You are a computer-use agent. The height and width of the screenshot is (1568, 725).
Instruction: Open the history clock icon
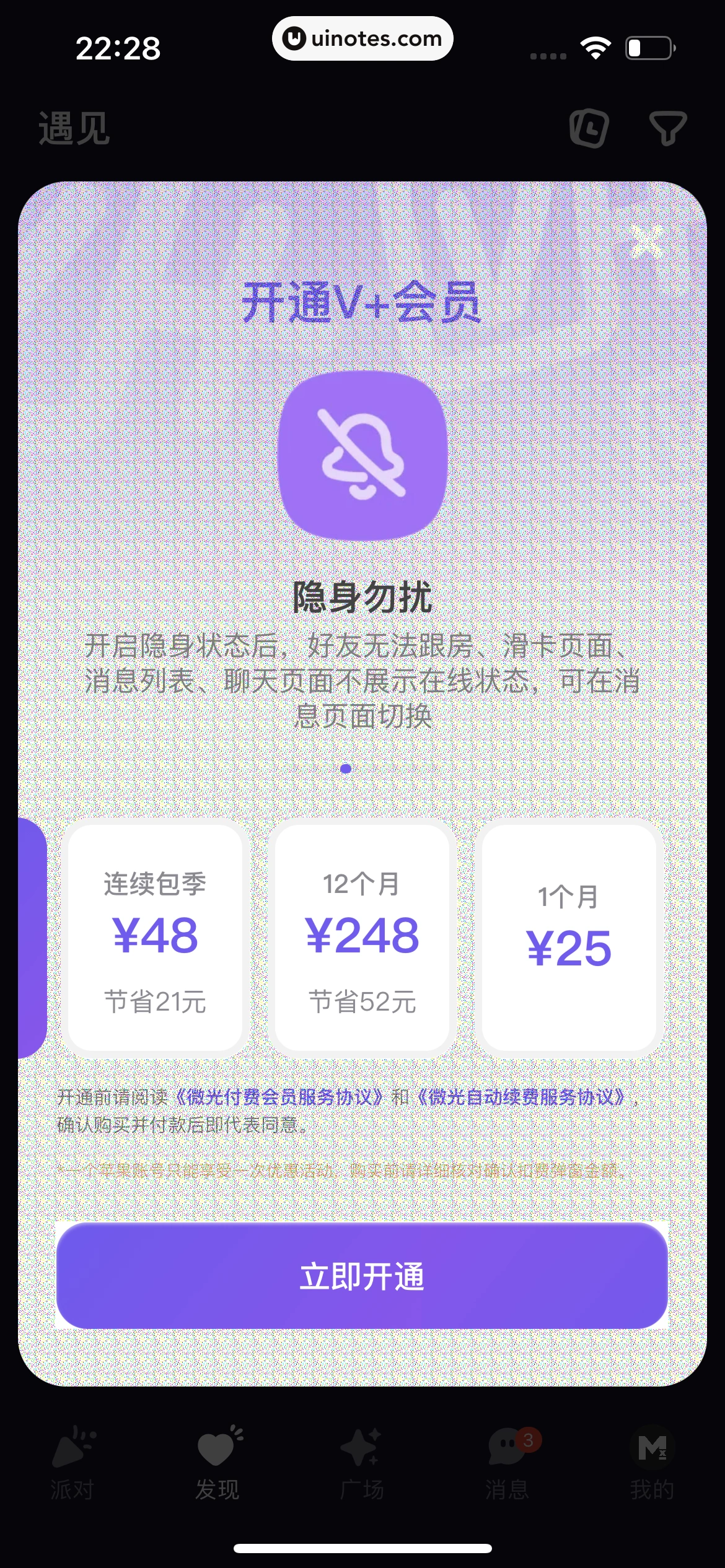coord(589,128)
